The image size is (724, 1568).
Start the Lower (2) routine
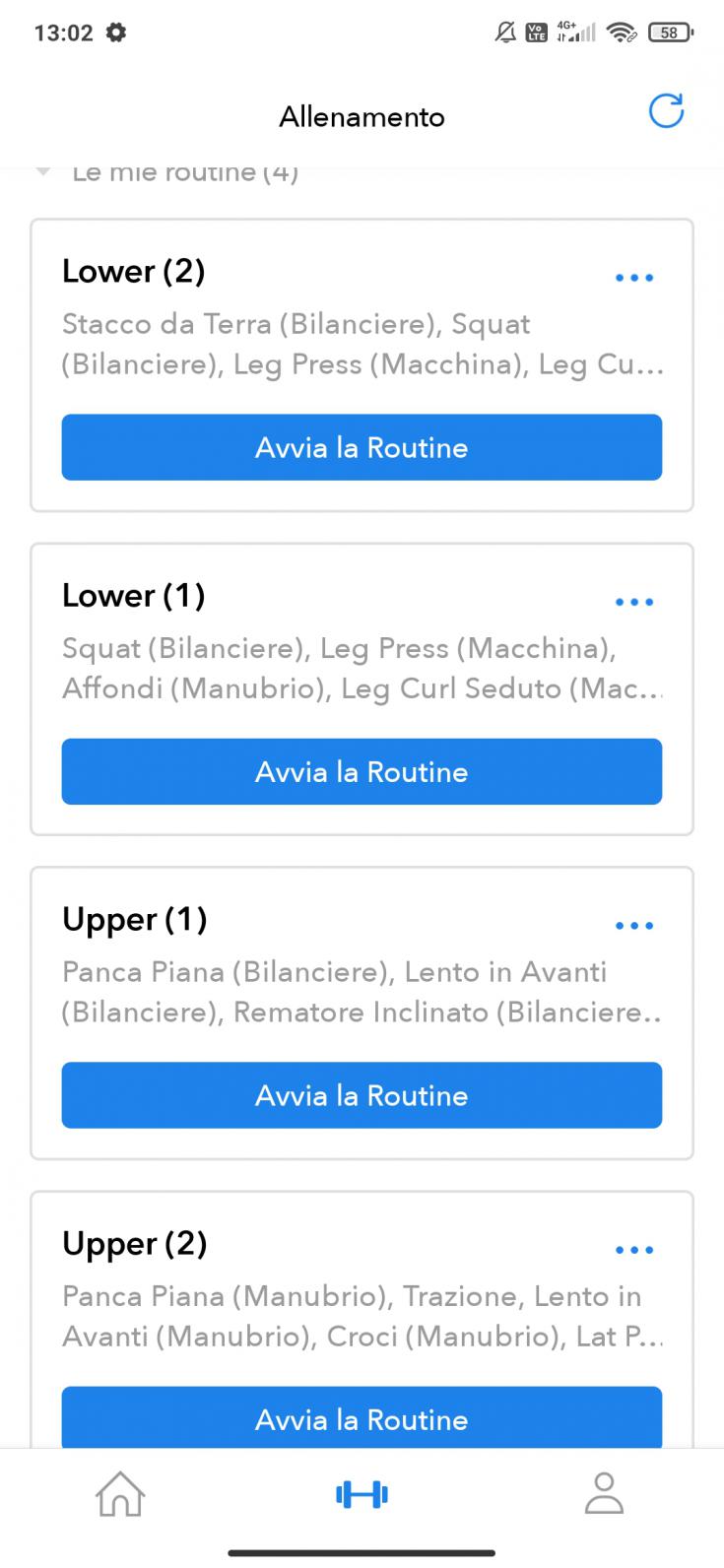click(362, 448)
